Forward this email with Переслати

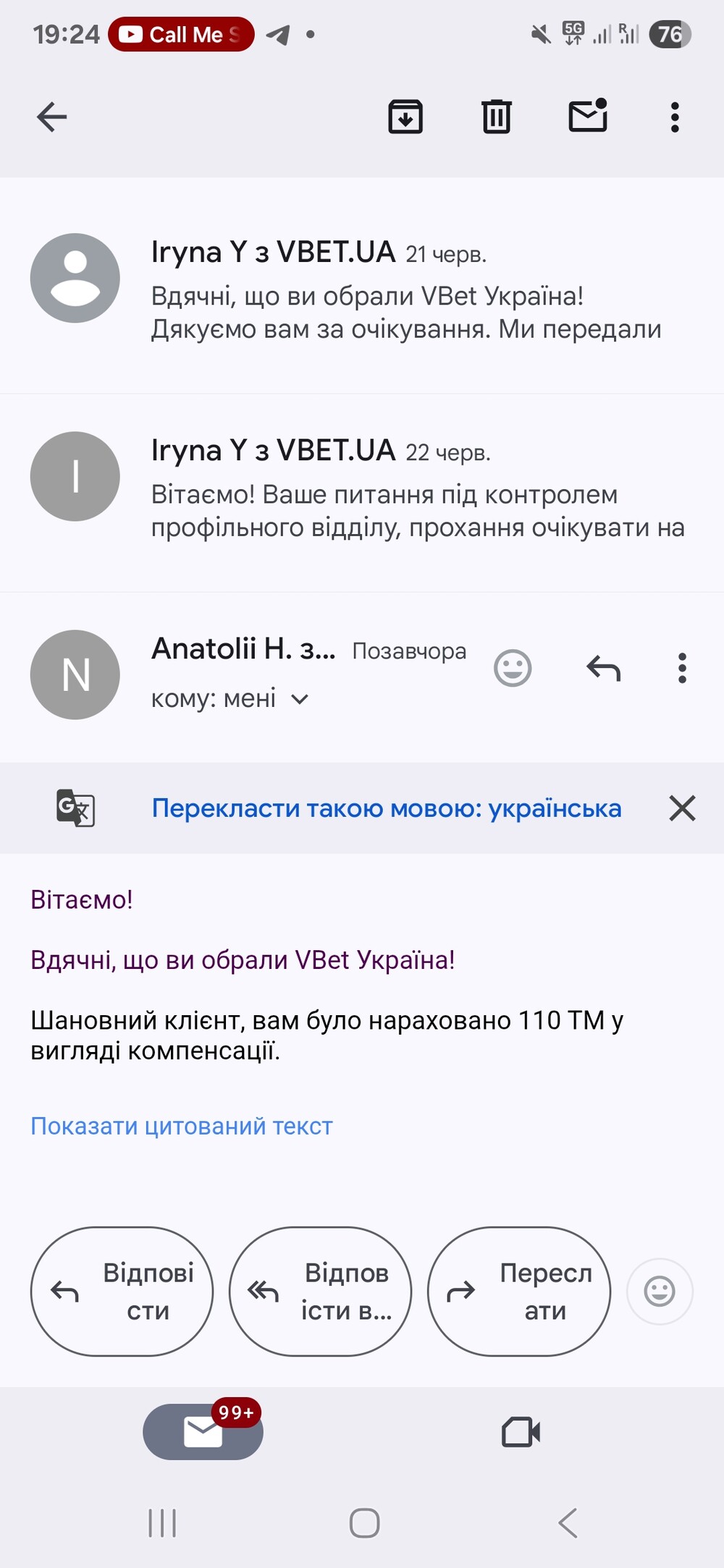click(x=519, y=1292)
